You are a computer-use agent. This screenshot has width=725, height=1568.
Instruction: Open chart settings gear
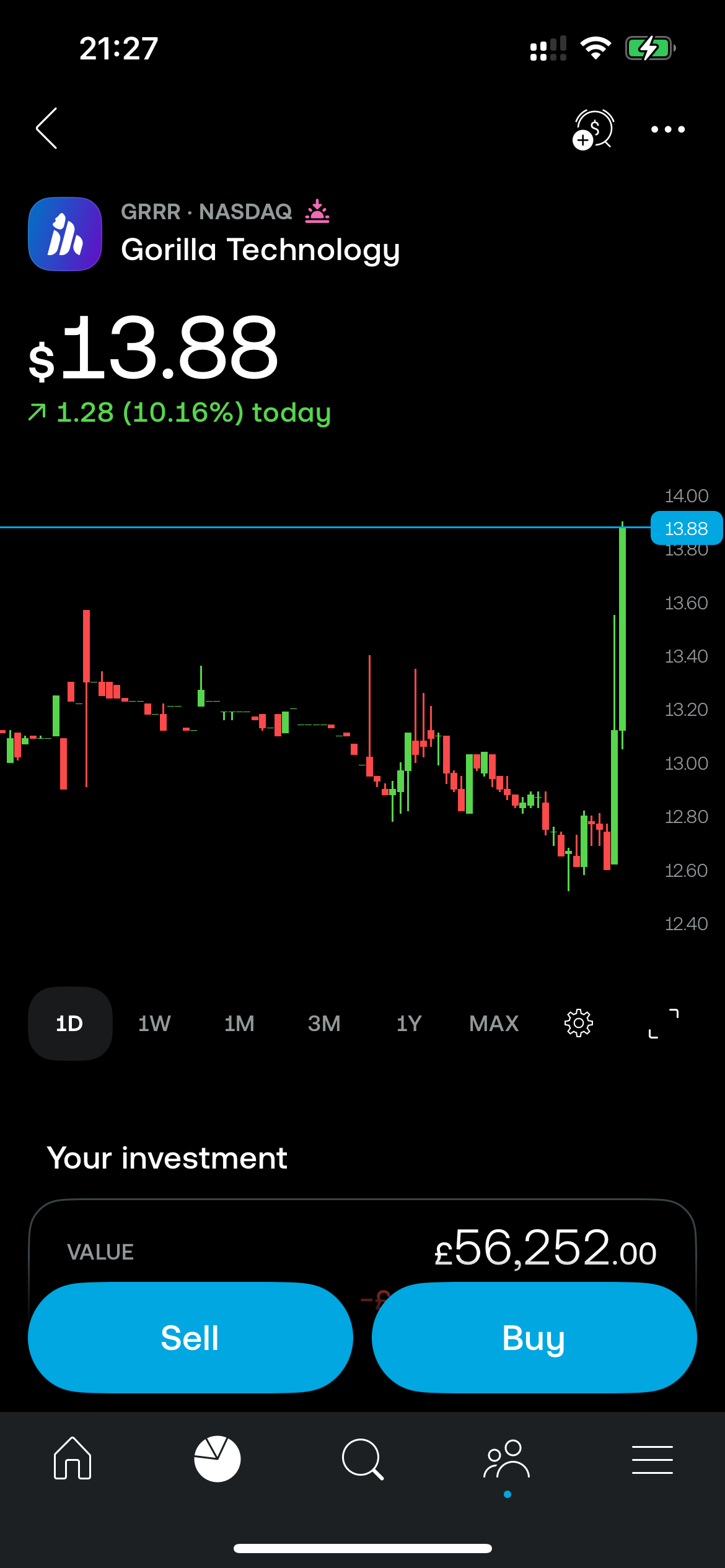point(579,1024)
